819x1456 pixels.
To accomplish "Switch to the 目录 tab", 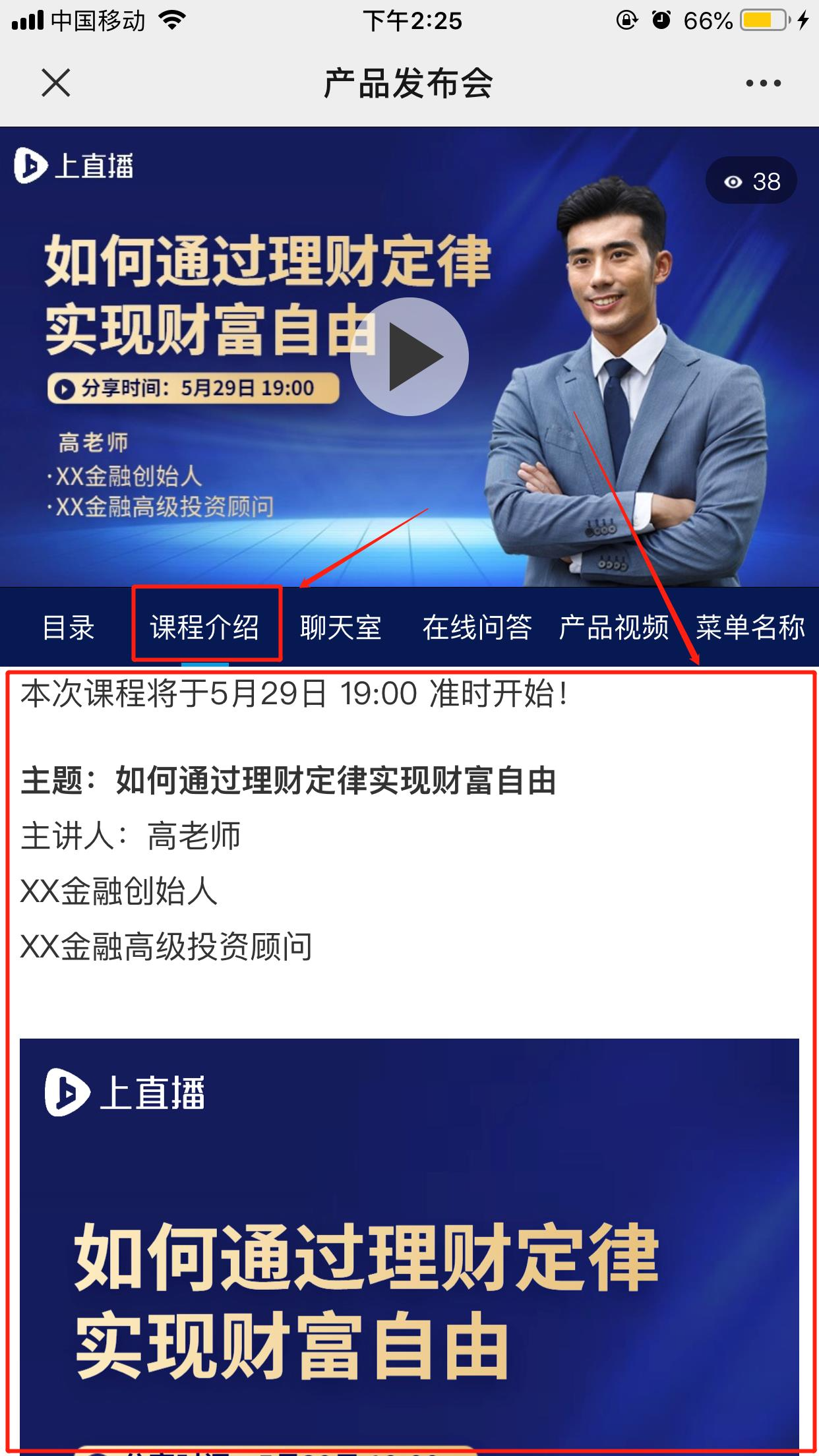I will [69, 627].
